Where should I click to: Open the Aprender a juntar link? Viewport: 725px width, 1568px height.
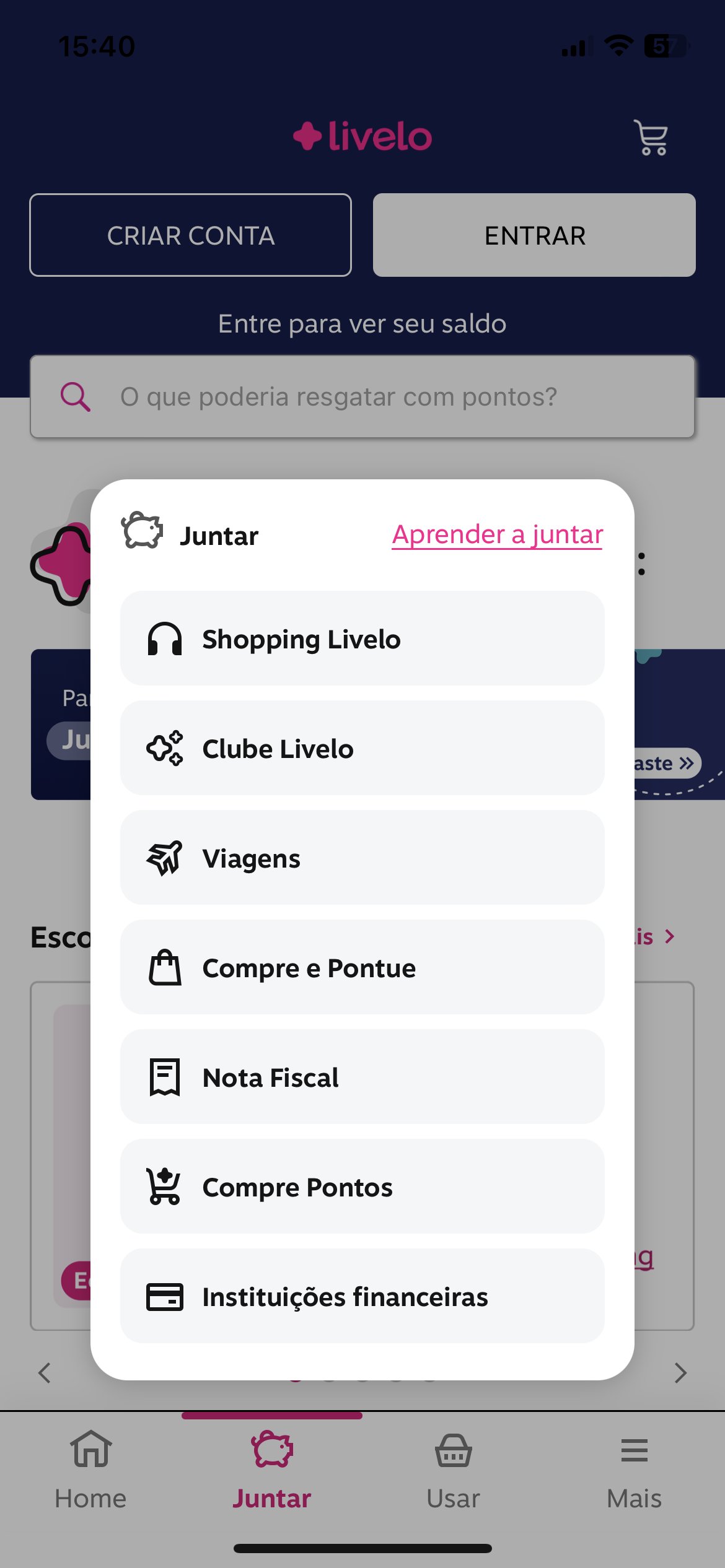pos(498,534)
